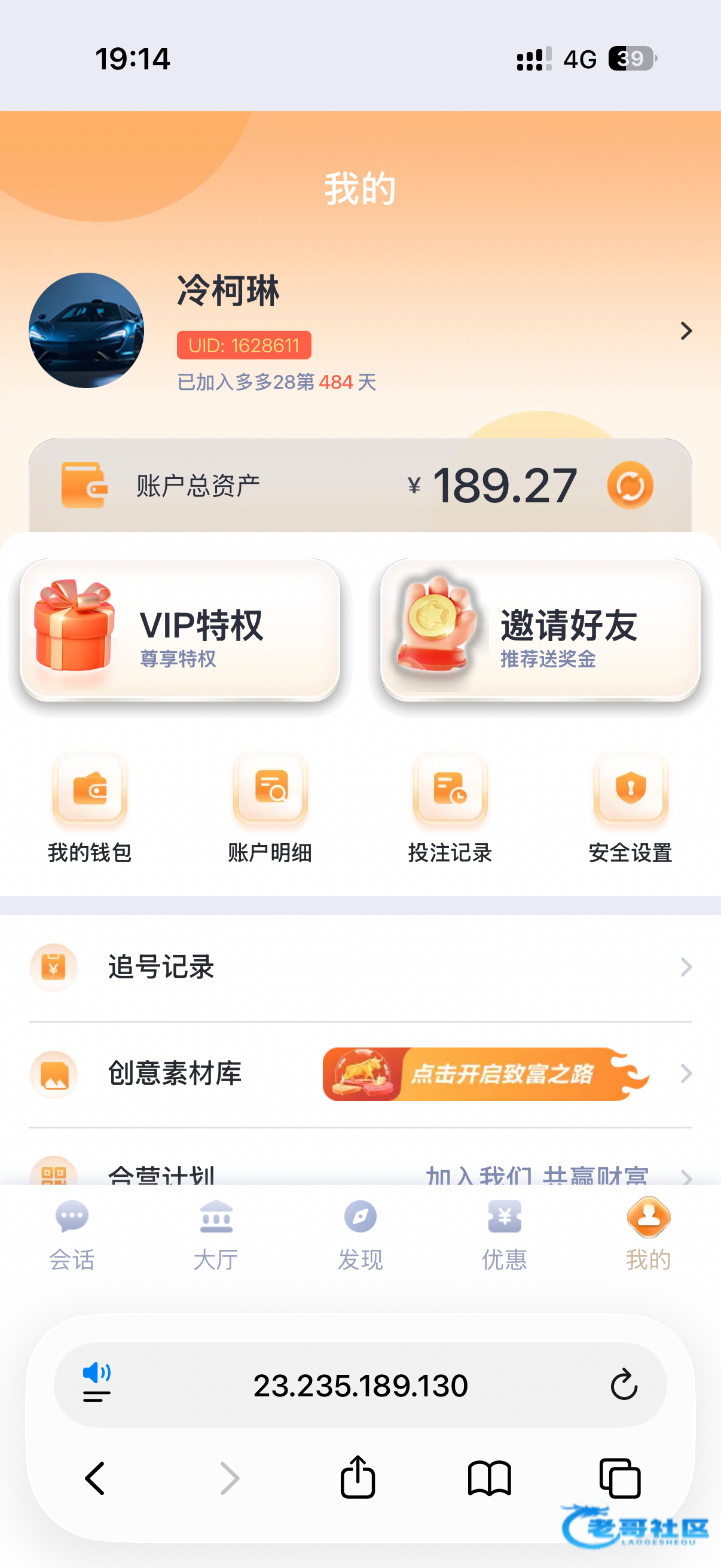
Task: Tap the browser address bar
Action: (x=360, y=1386)
